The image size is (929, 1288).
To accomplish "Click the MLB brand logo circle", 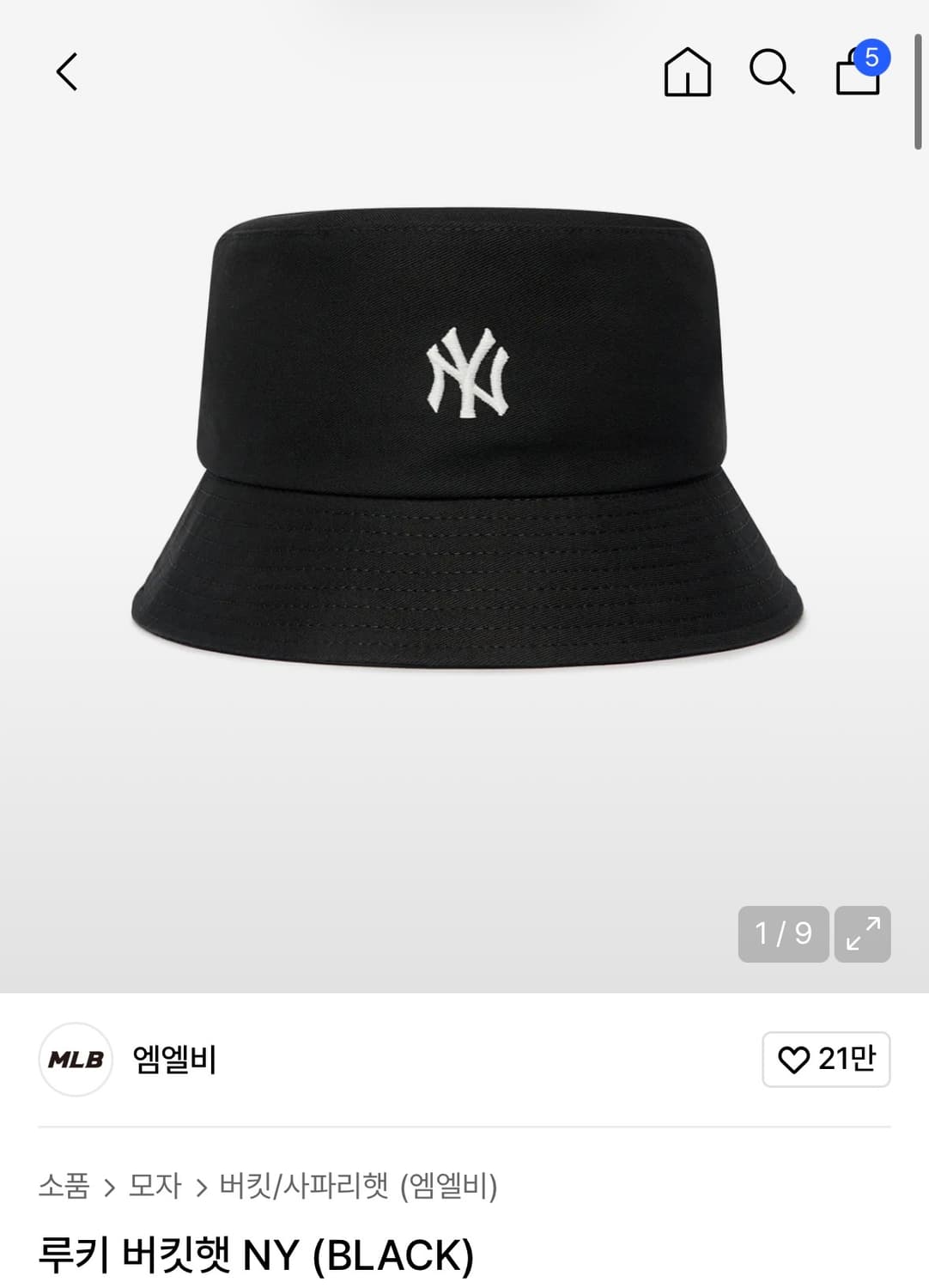I will point(76,1060).
